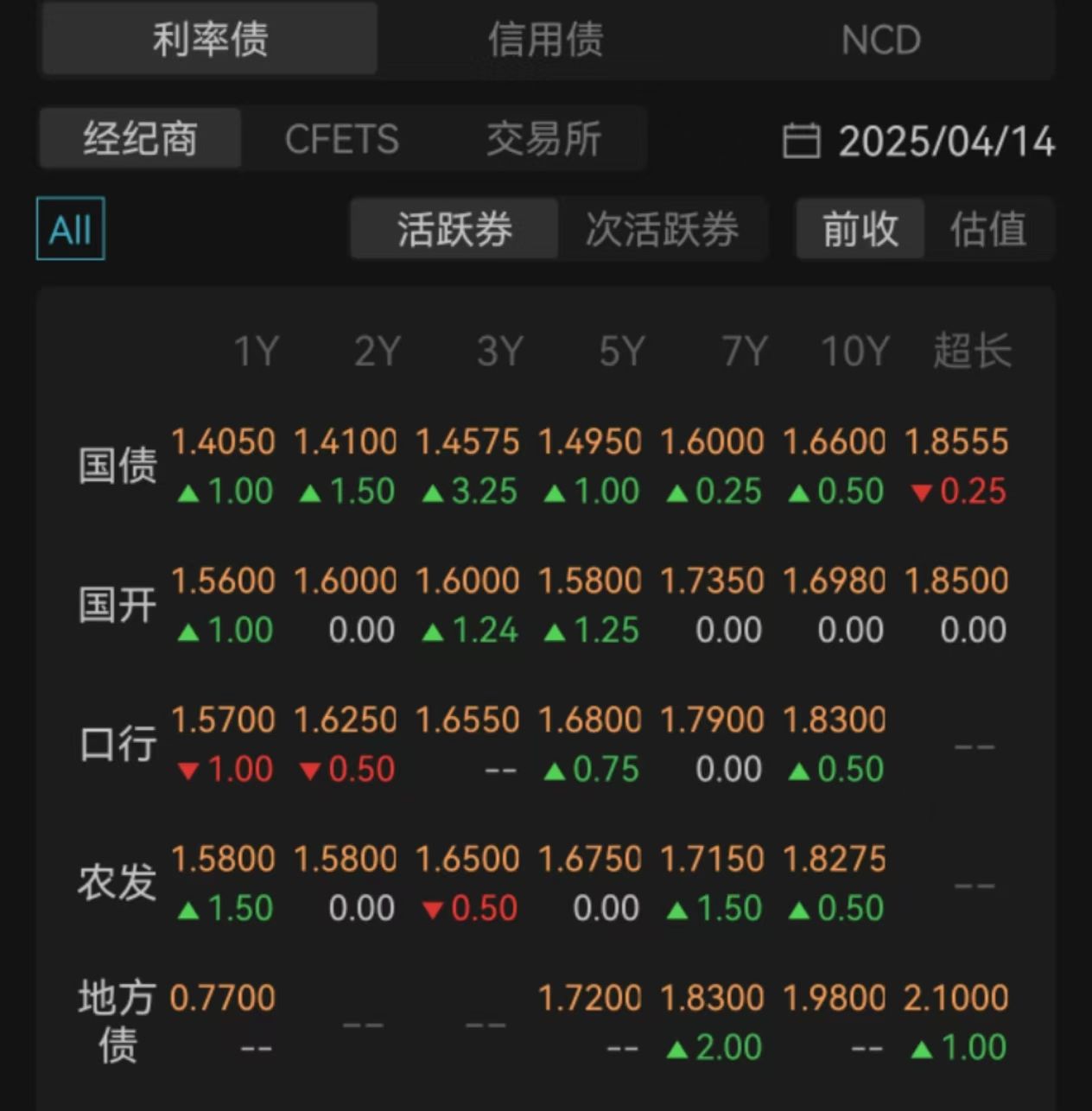Image resolution: width=1092 pixels, height=1111 pixels.
Task: Click the 1Y column header
Action: (256, 351)
